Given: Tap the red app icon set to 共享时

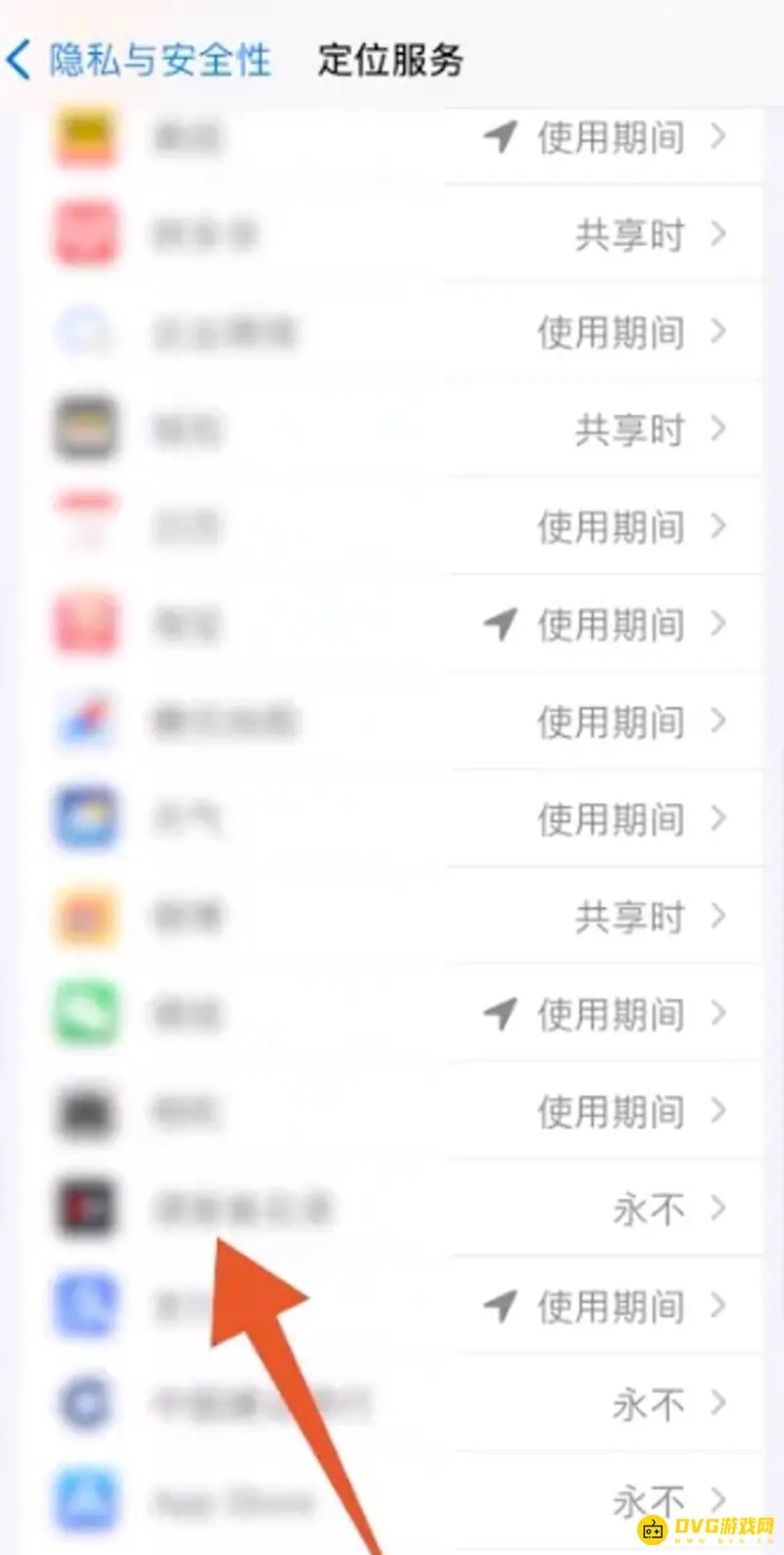Looking at the screenshot, I should (x=85, y=233).
